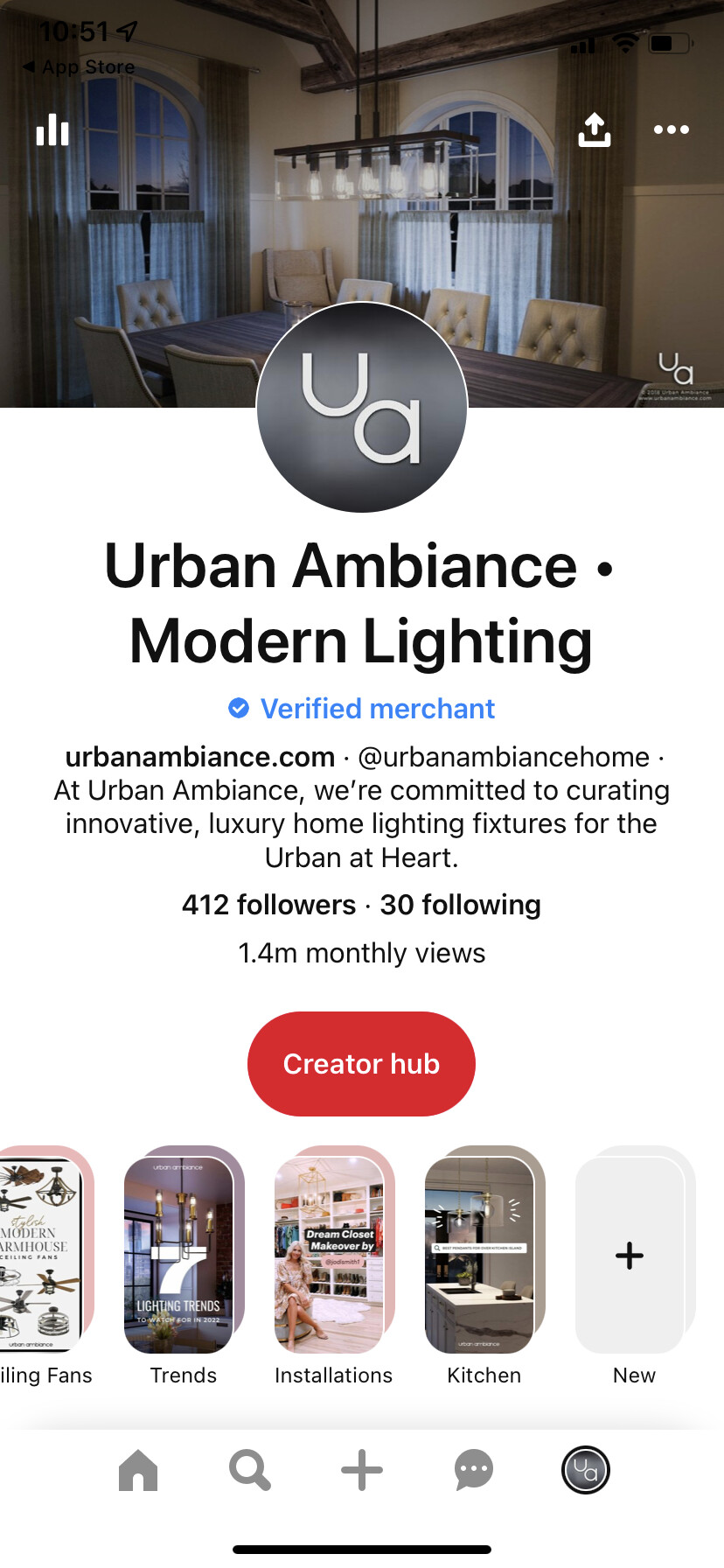724x1568 pixels.
Task: Tap the Ua profile picture
Action: [362, 408]
